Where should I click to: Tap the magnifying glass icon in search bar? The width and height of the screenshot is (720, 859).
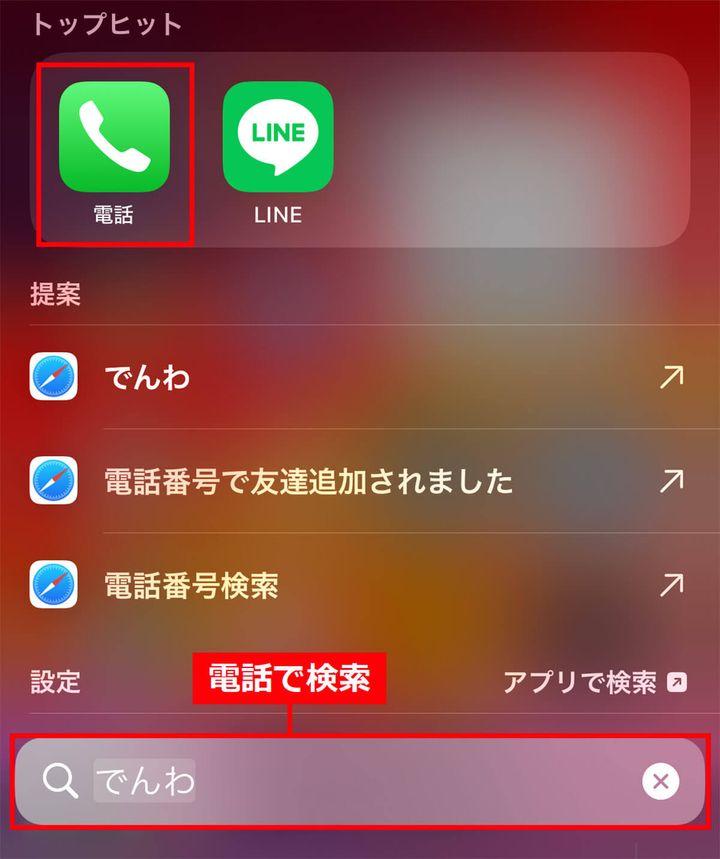62,782
